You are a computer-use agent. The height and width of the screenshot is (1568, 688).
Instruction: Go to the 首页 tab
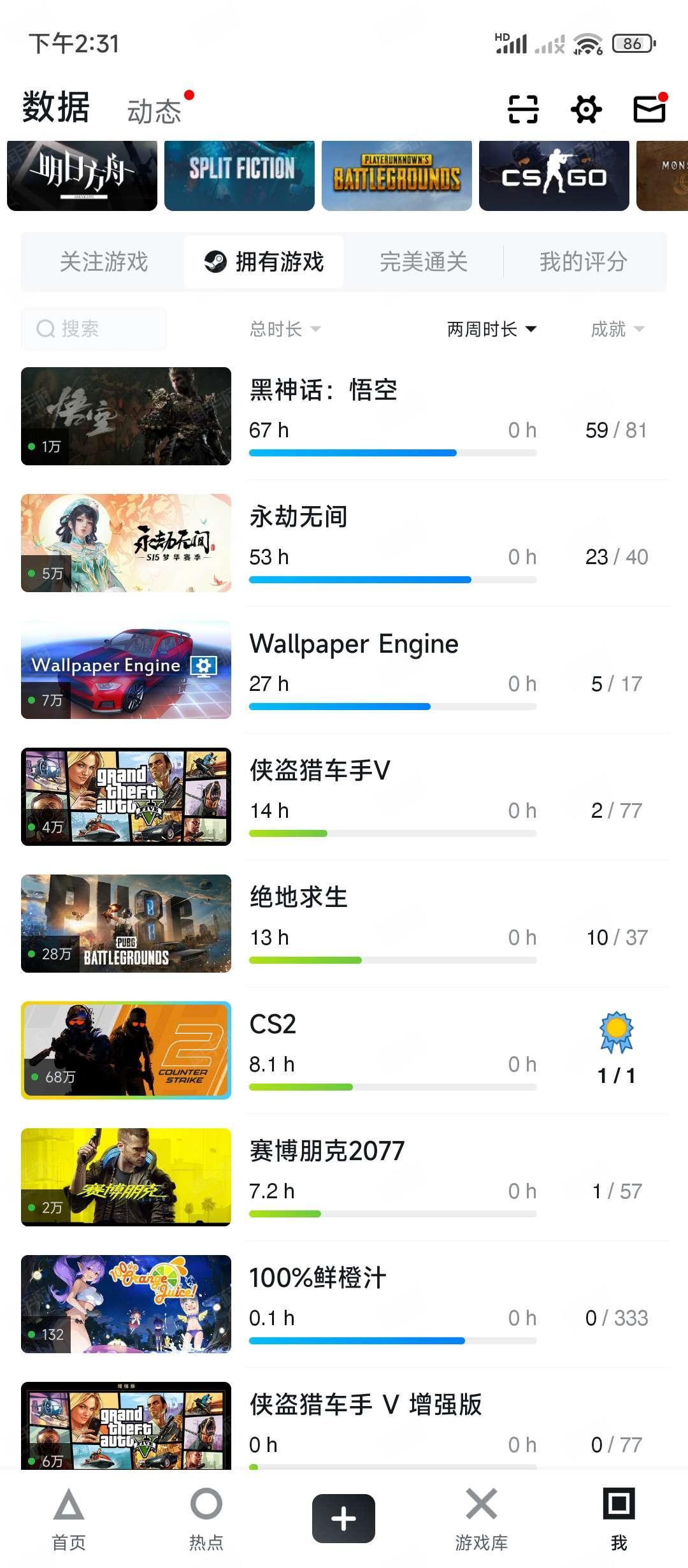tap(69, 1520)
